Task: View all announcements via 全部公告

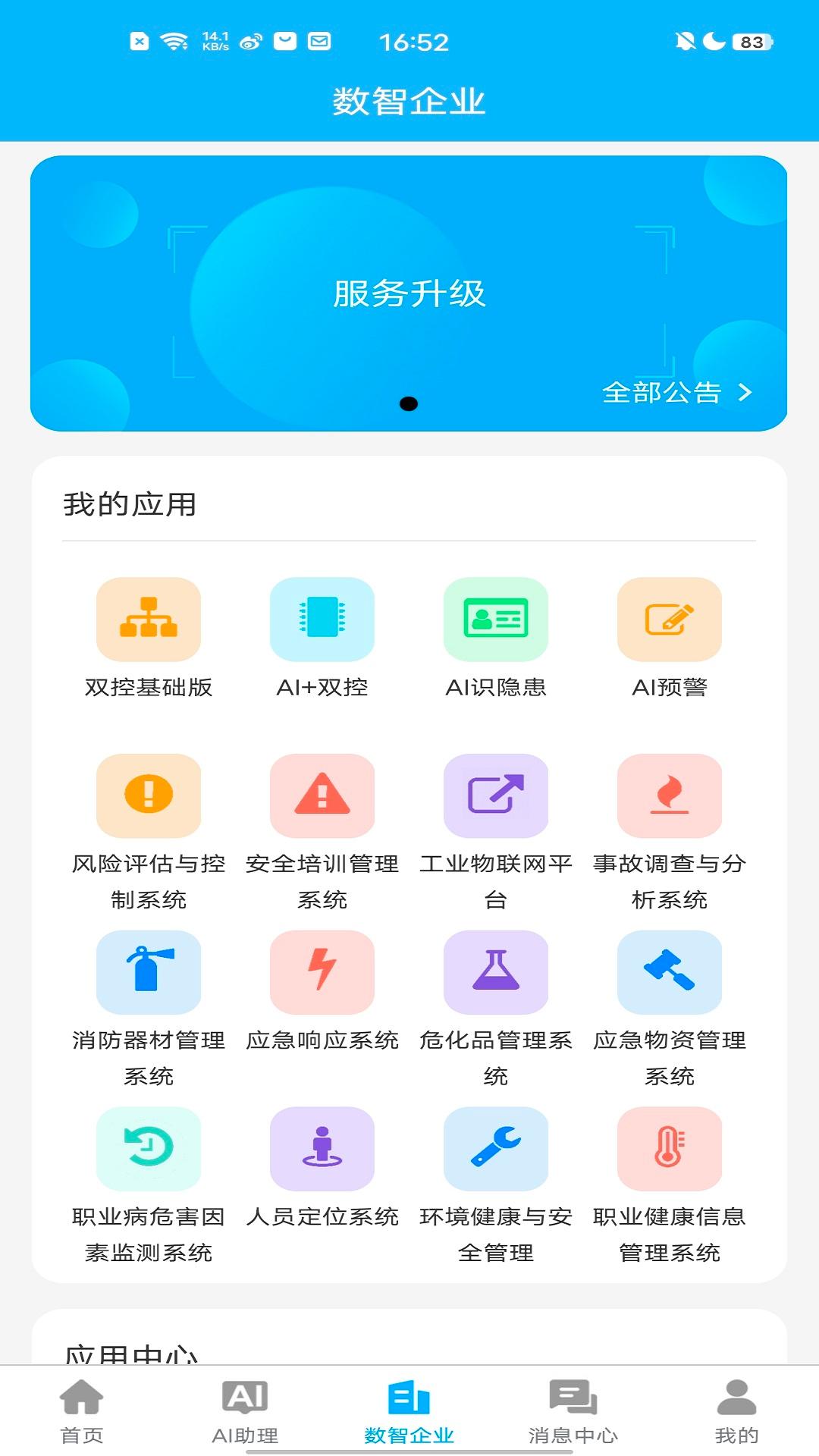Action: (673, 394)
